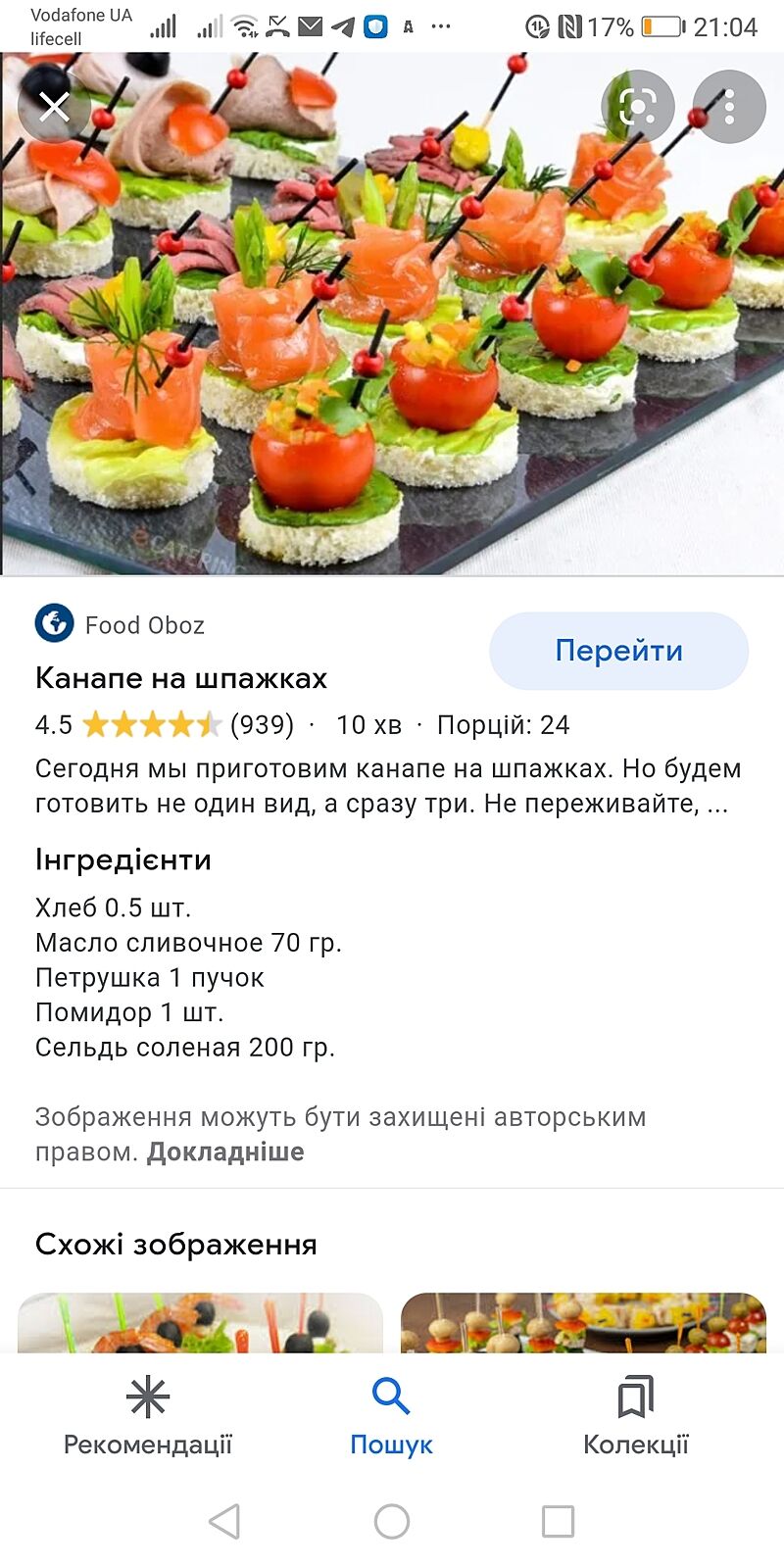The height and width of the screenshot is (1568, 784).
Task: Go to the home screen
Action: [x=392, y=1522]
